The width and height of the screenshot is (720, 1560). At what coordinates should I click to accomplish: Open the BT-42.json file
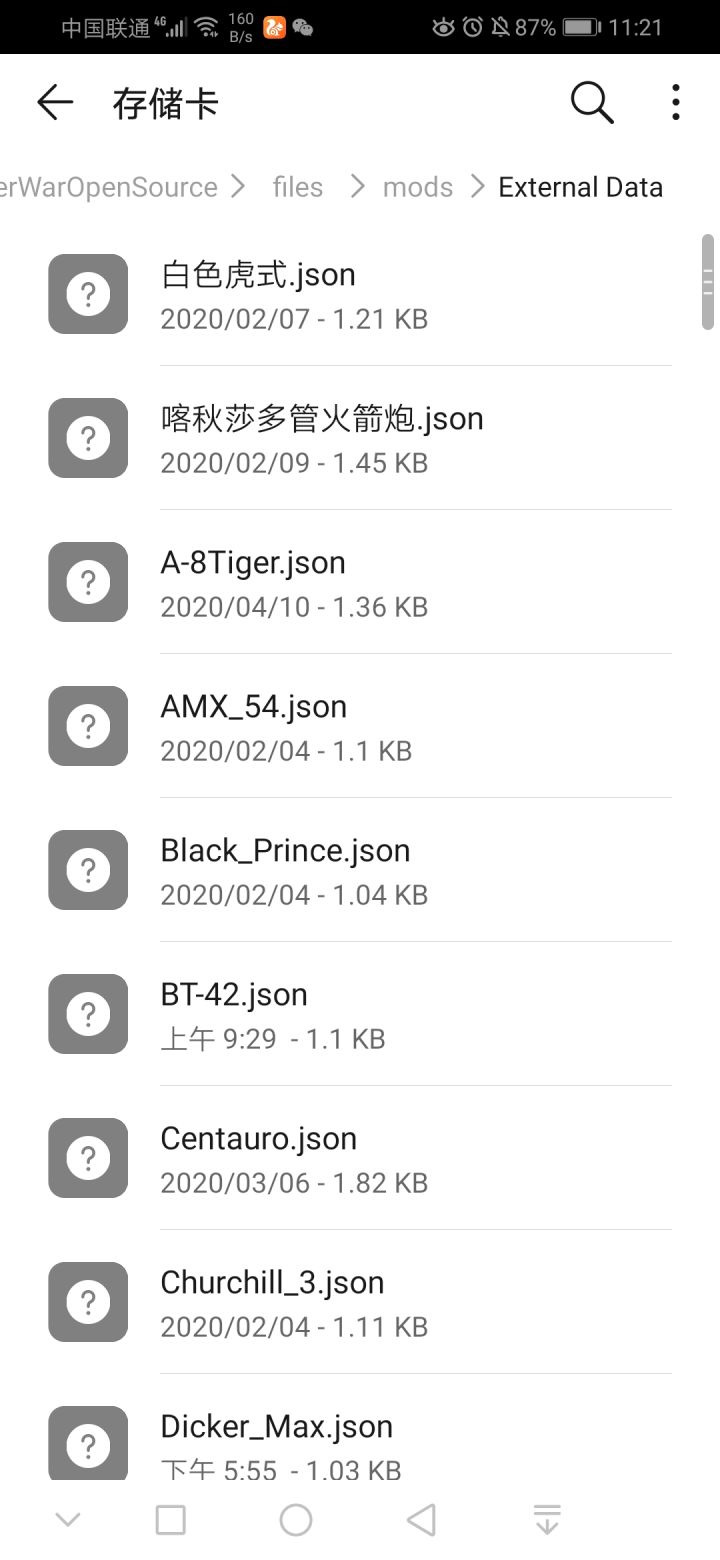360,1014
